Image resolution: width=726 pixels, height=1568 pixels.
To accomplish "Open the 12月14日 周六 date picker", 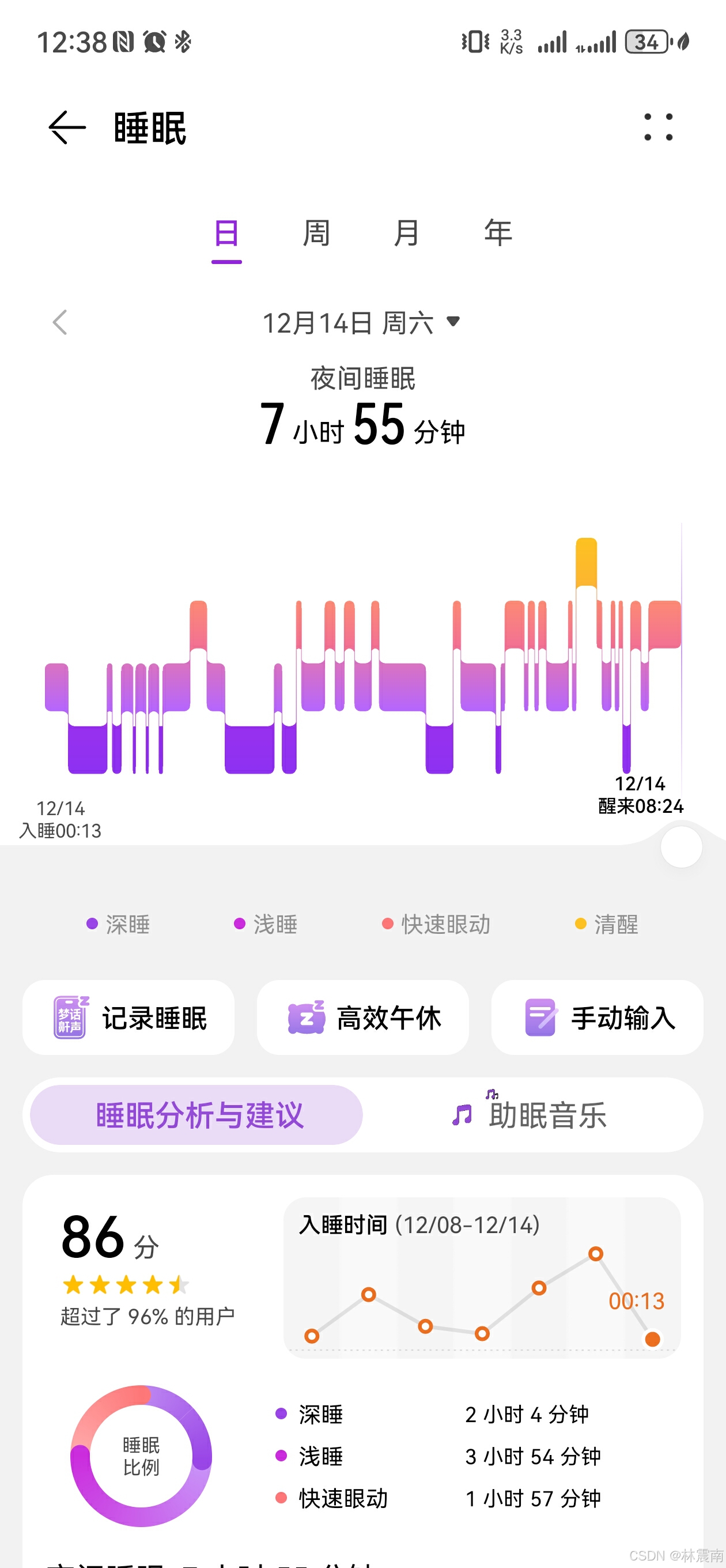I will pyautogui.click(x=361, y=323).
